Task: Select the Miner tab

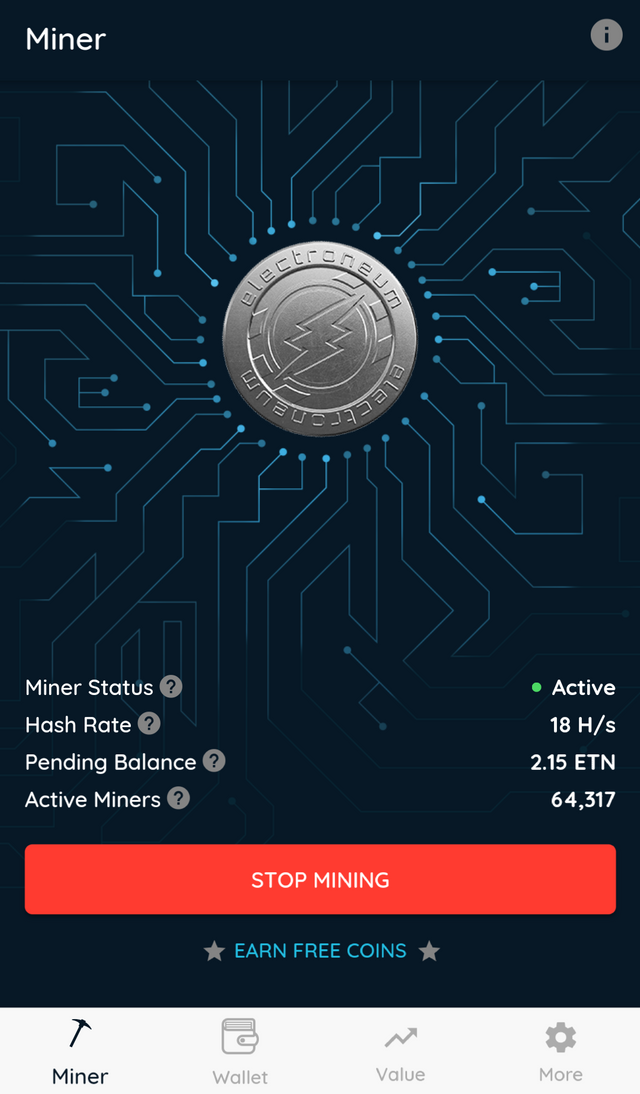Action: pos(80,1052)
